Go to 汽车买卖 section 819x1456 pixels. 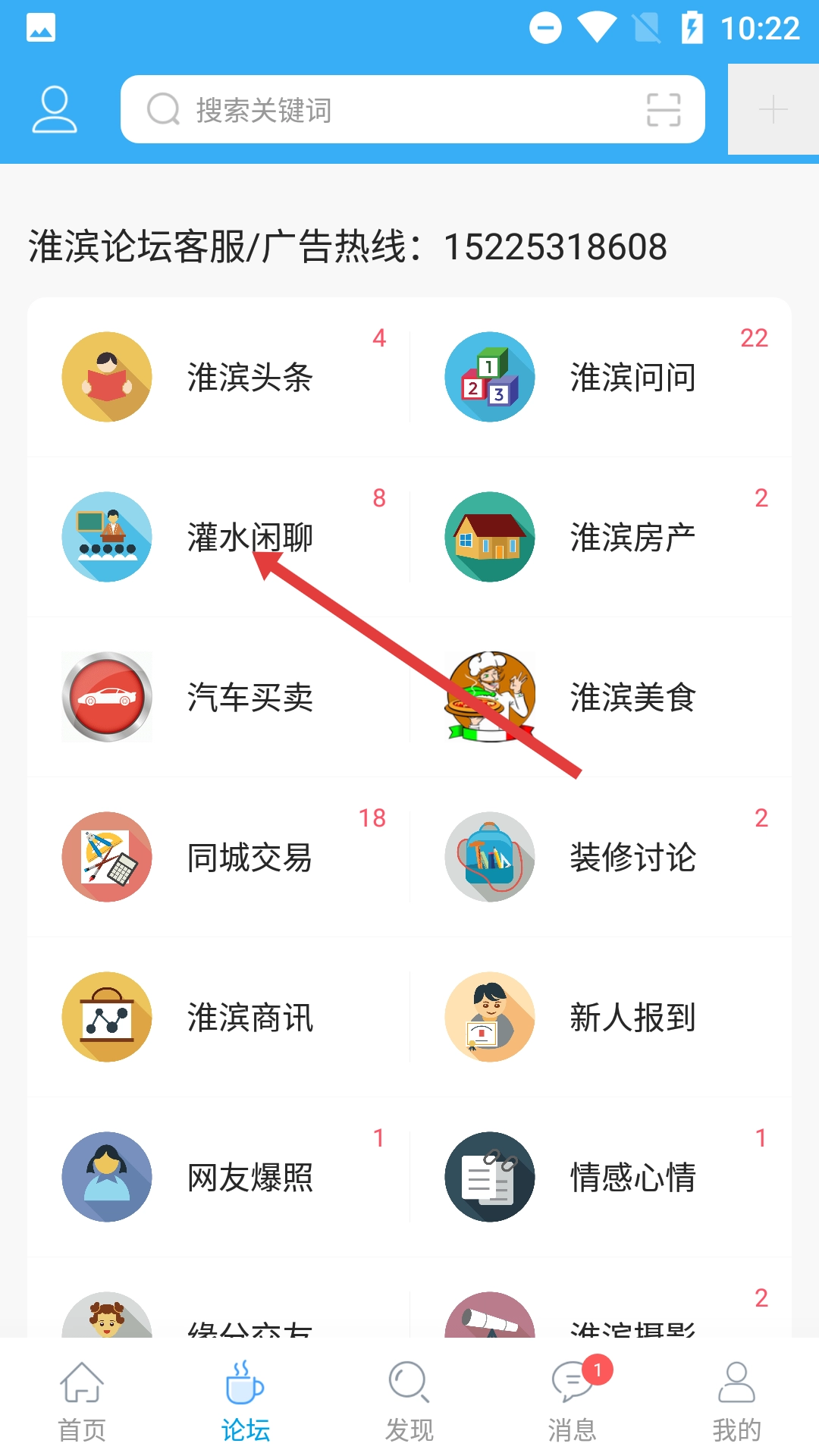(218, 698)
